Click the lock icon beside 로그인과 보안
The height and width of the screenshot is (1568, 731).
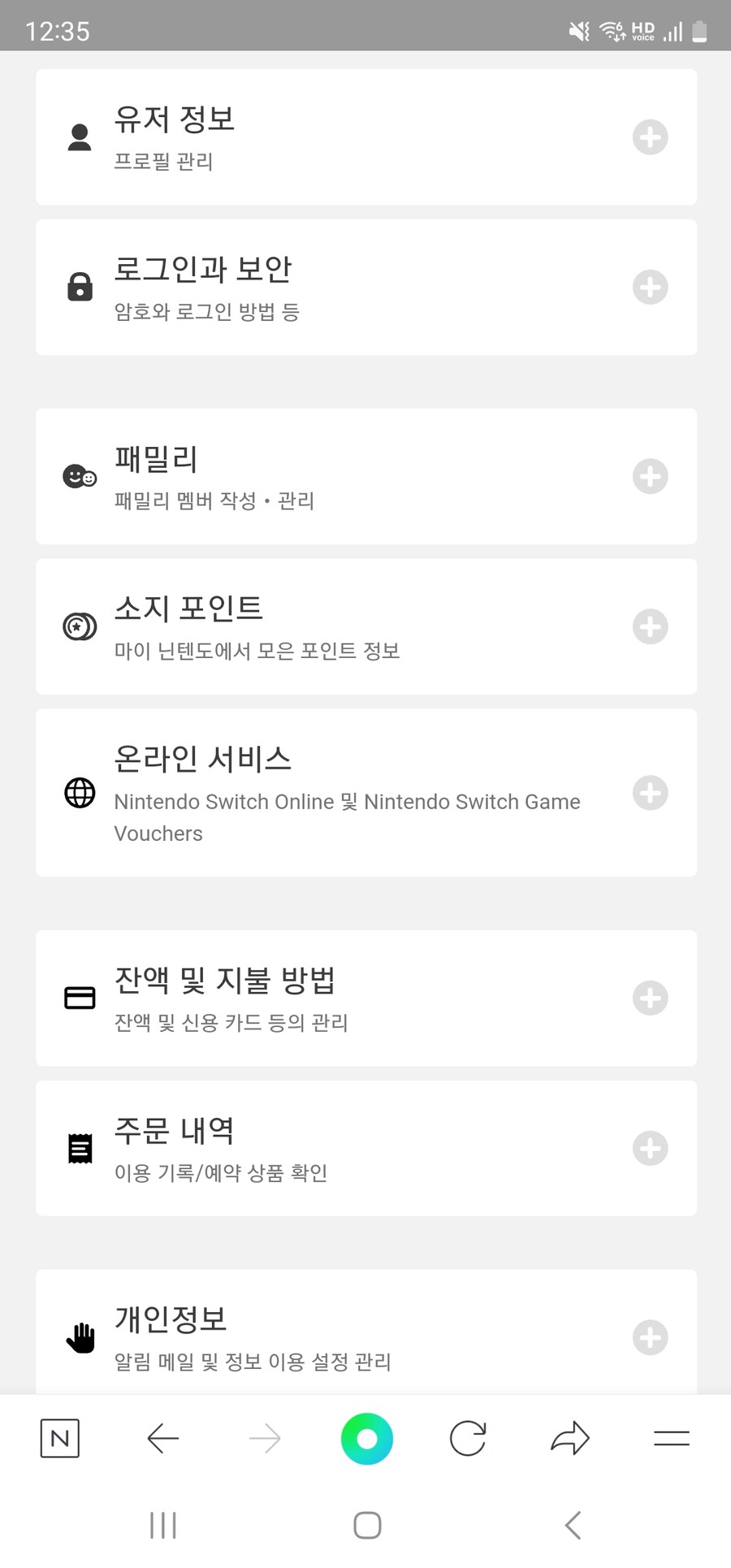pyautogui.click(x=79, y=287)
